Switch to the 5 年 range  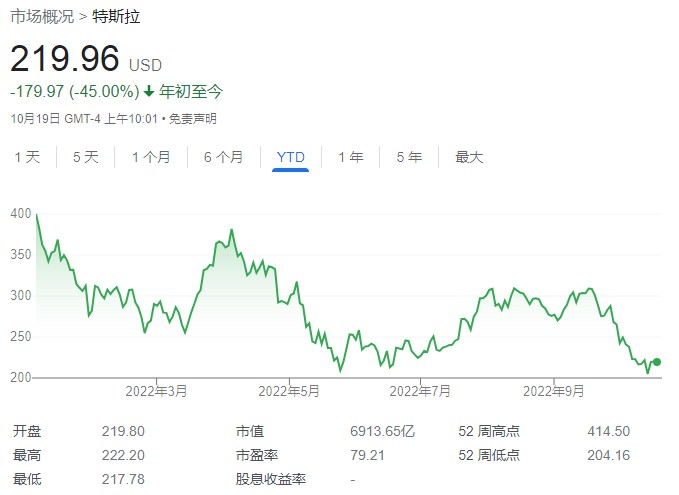point(409,157)
